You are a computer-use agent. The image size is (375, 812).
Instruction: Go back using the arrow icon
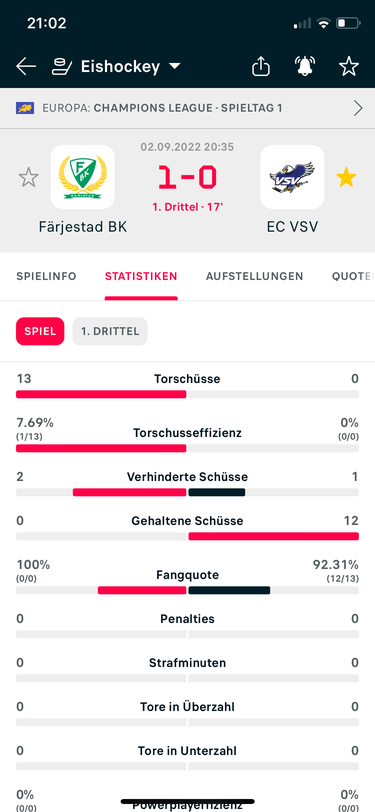click(x=26, y=66)
